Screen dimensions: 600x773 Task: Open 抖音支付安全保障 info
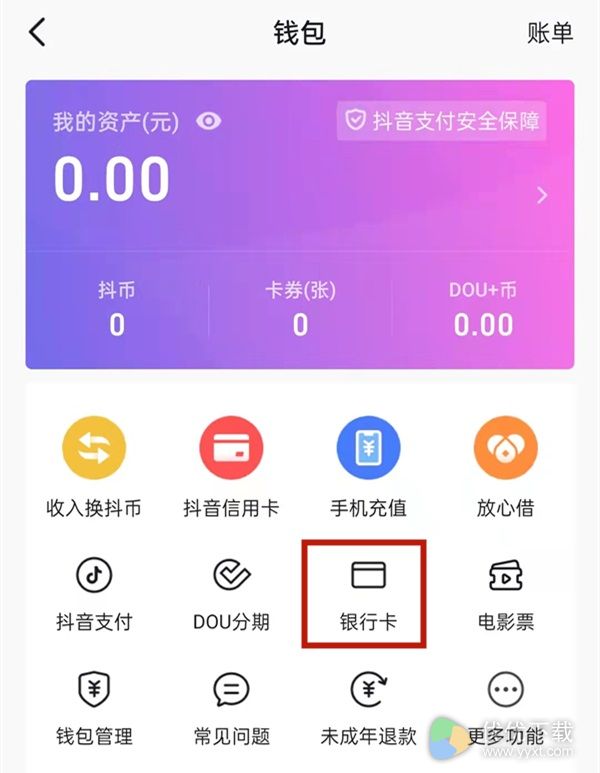click(x=442, y=121)
